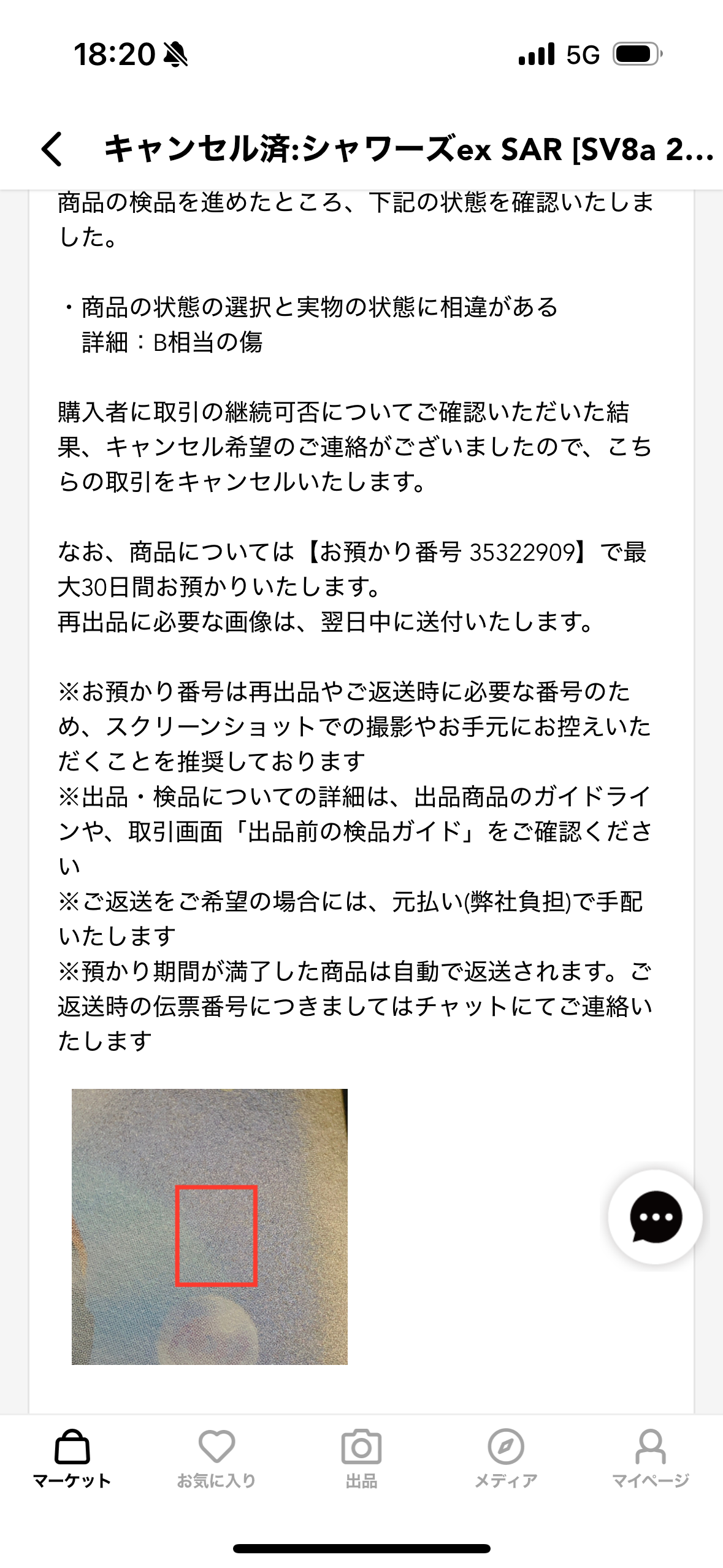
Task: Open the floating chat bubble button
Action: (656, 1216)
